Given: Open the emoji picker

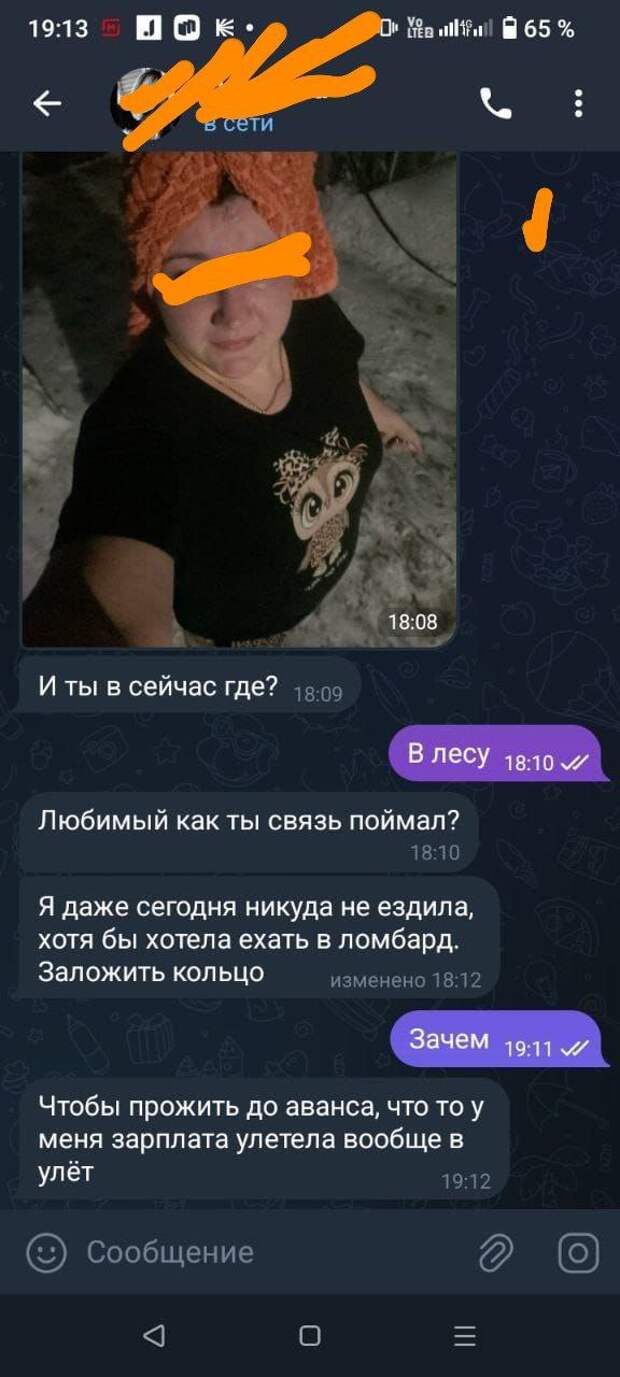Looking at the screenshot, I should 46,1253.
